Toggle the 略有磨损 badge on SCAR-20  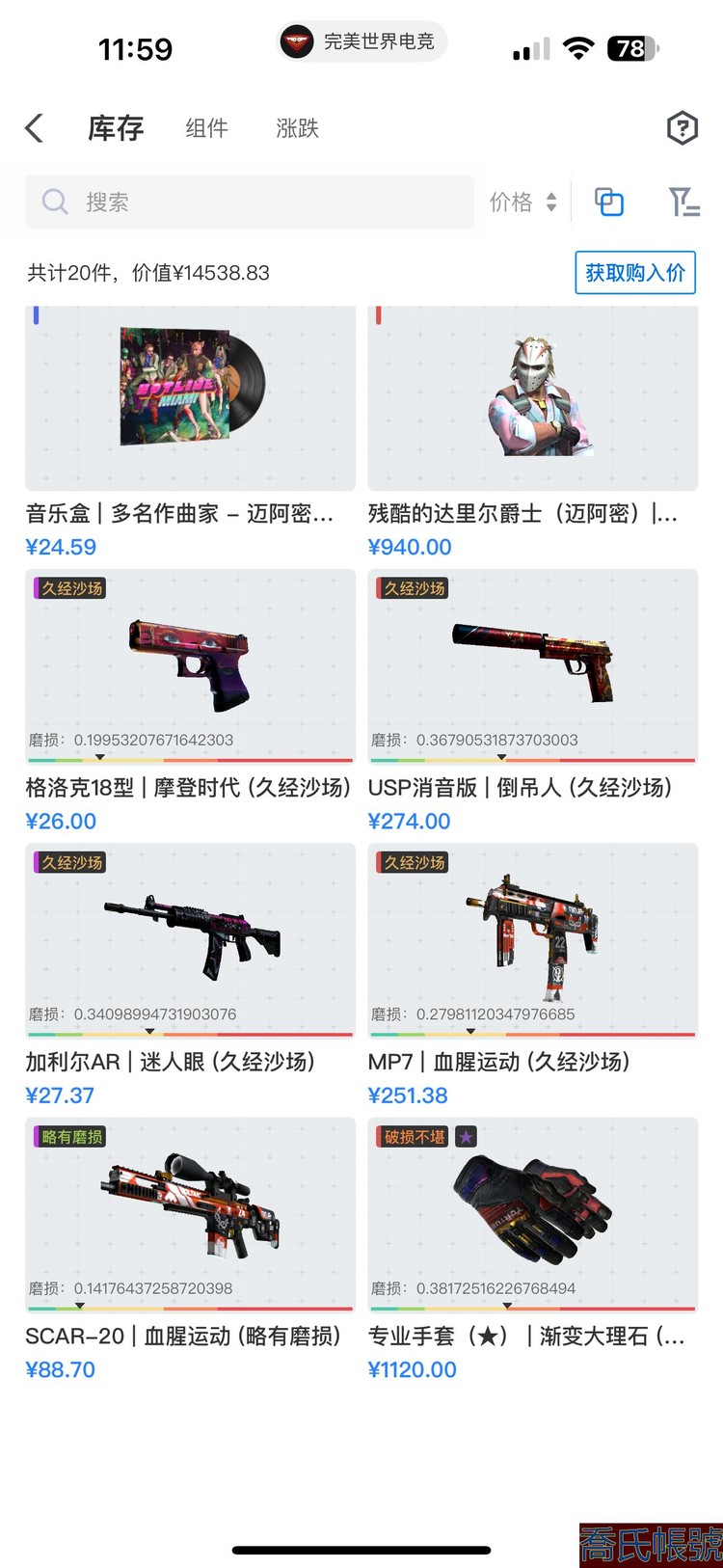tap(67, 1136)
